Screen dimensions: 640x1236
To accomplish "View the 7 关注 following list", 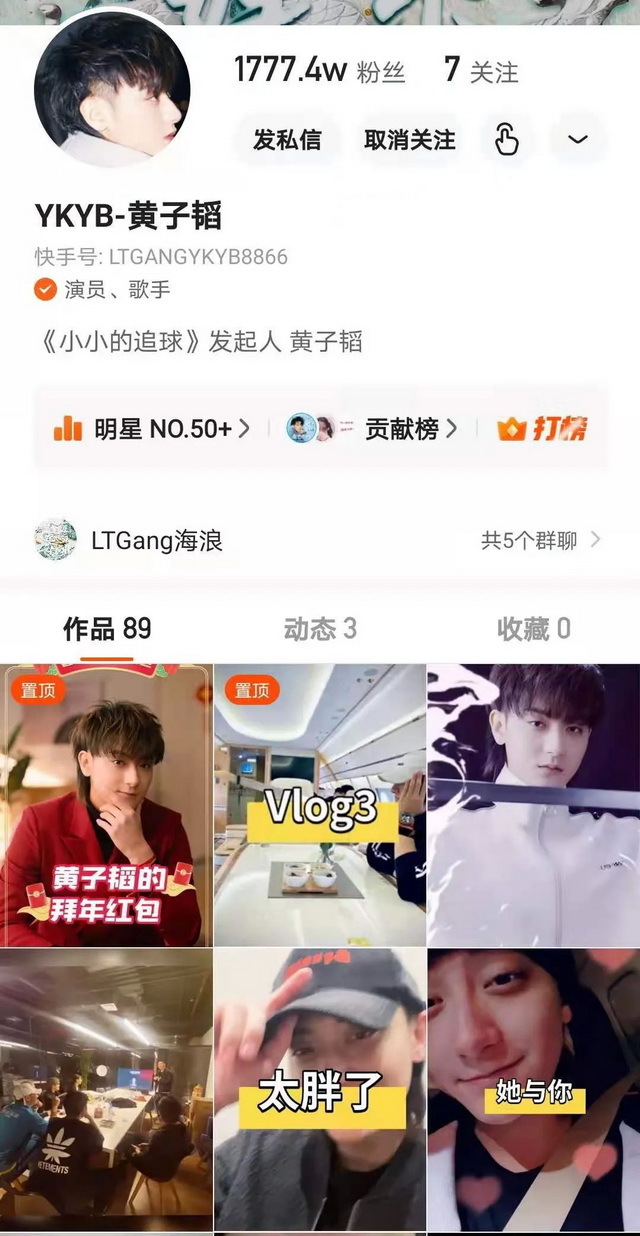I will (481, 71).
